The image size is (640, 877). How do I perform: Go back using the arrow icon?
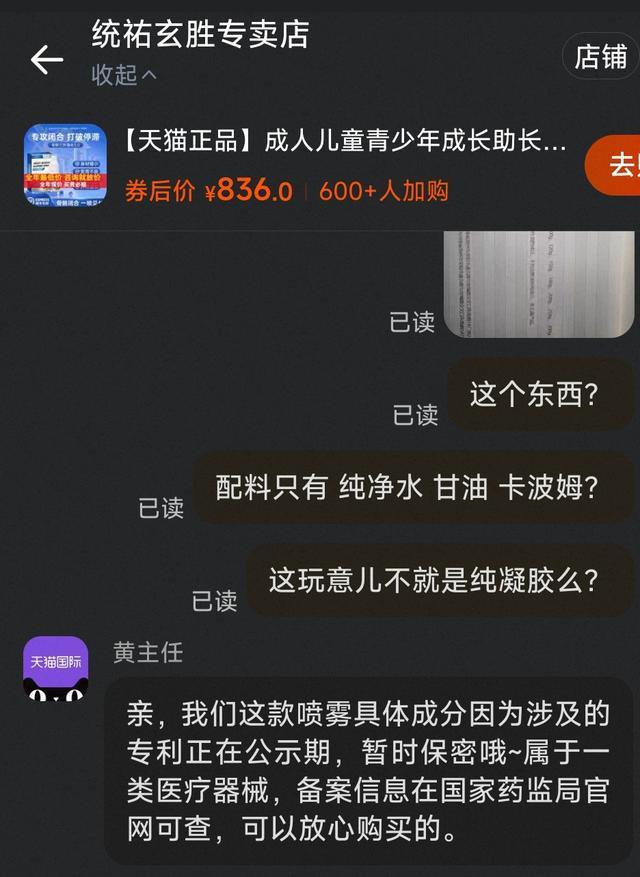[x=46, y=60]
